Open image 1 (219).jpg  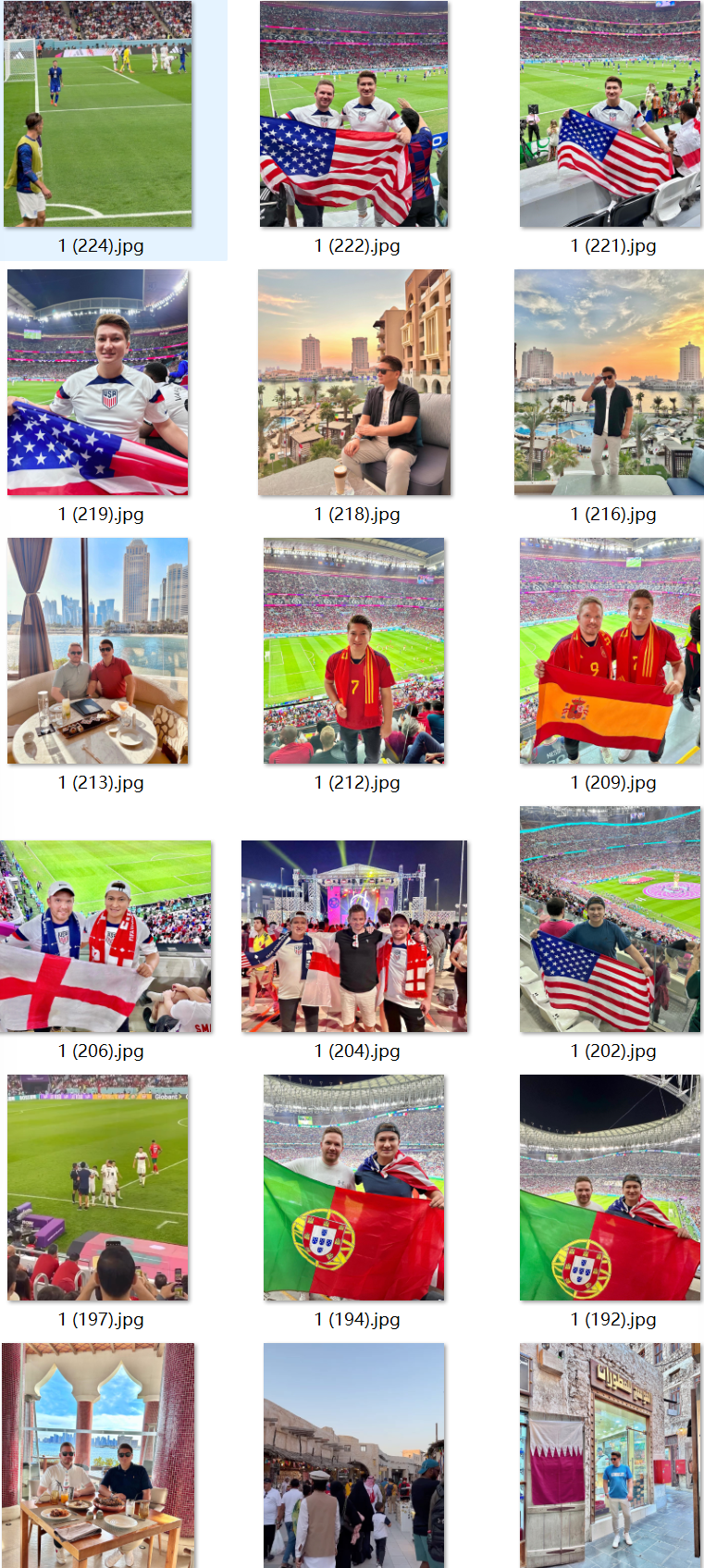point(98,382)
